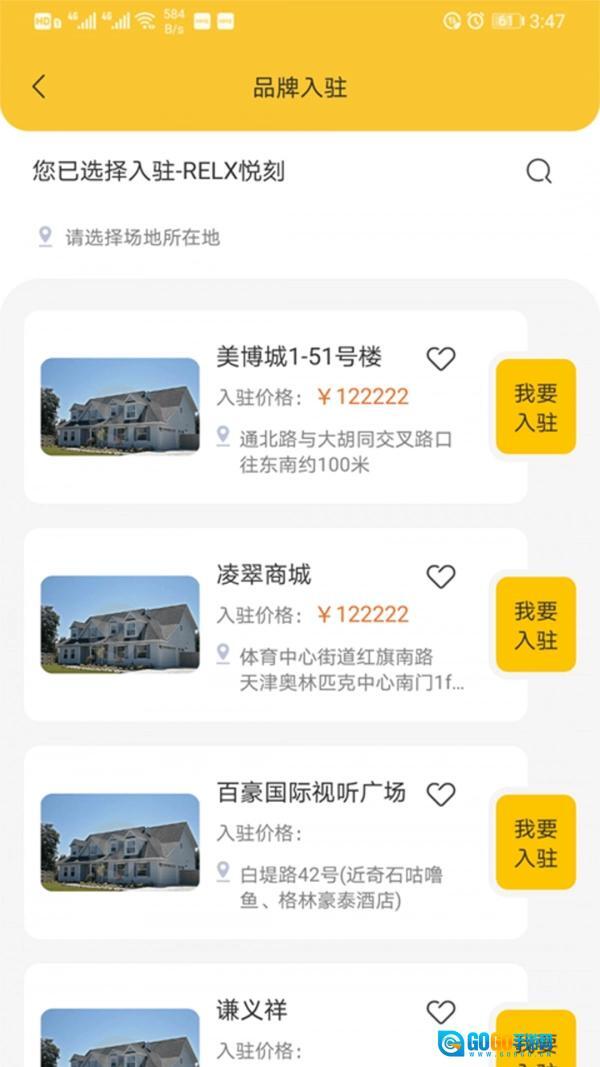This screenshot has width=600, height=1067.
Task: Select venue location 请选择场地所在地
Action: point(142,238)
